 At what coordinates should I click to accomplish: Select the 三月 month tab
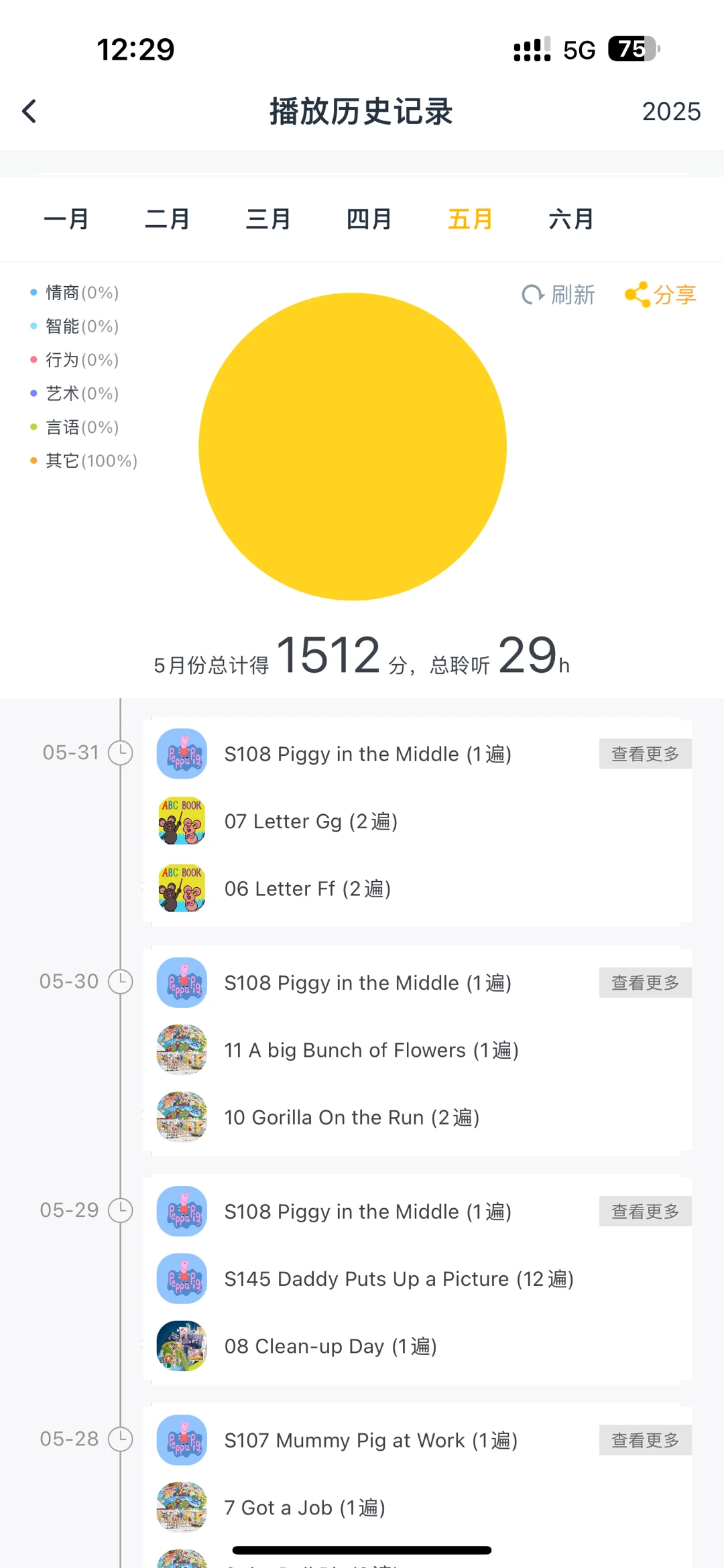pyautogui.click(x=268, y=219)
